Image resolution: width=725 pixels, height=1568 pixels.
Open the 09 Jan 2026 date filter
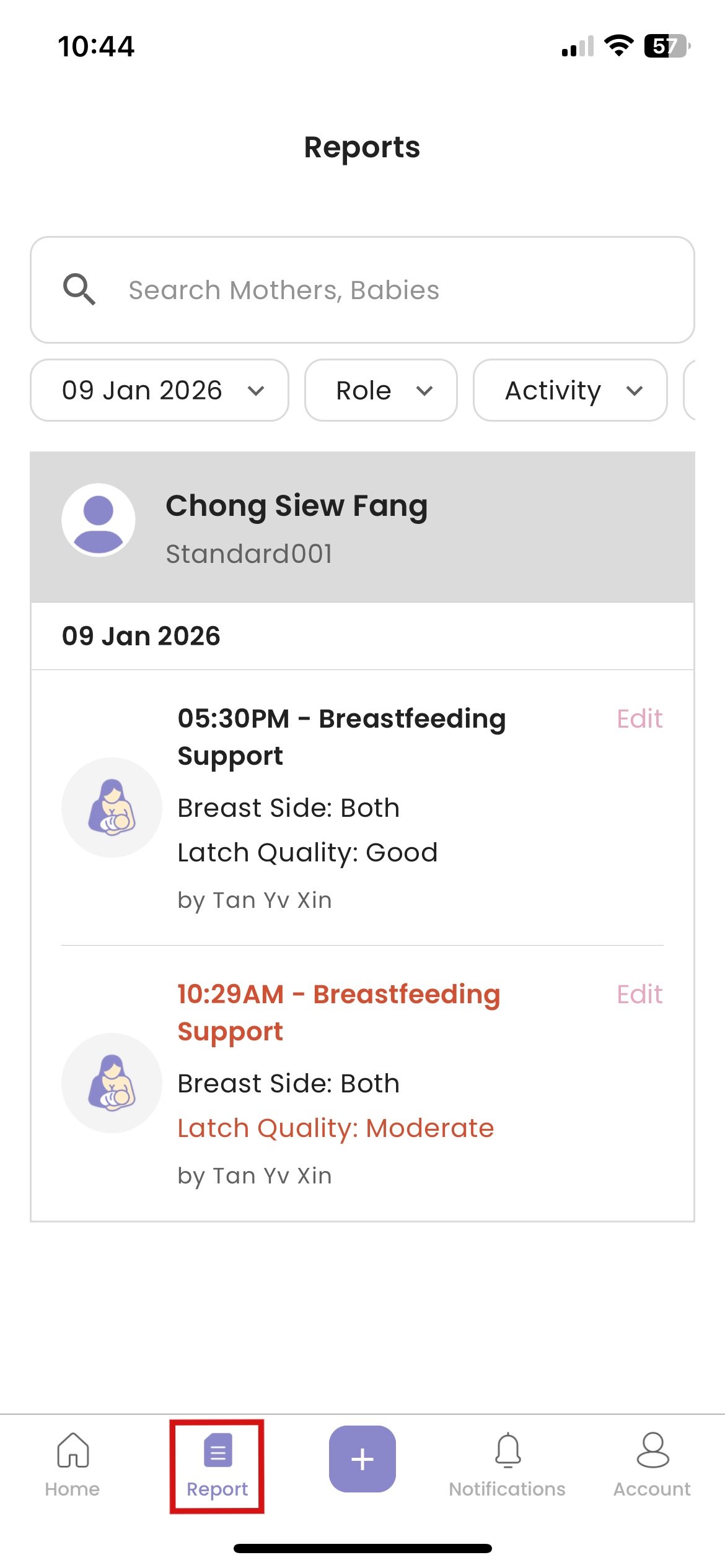pos(159,390)
